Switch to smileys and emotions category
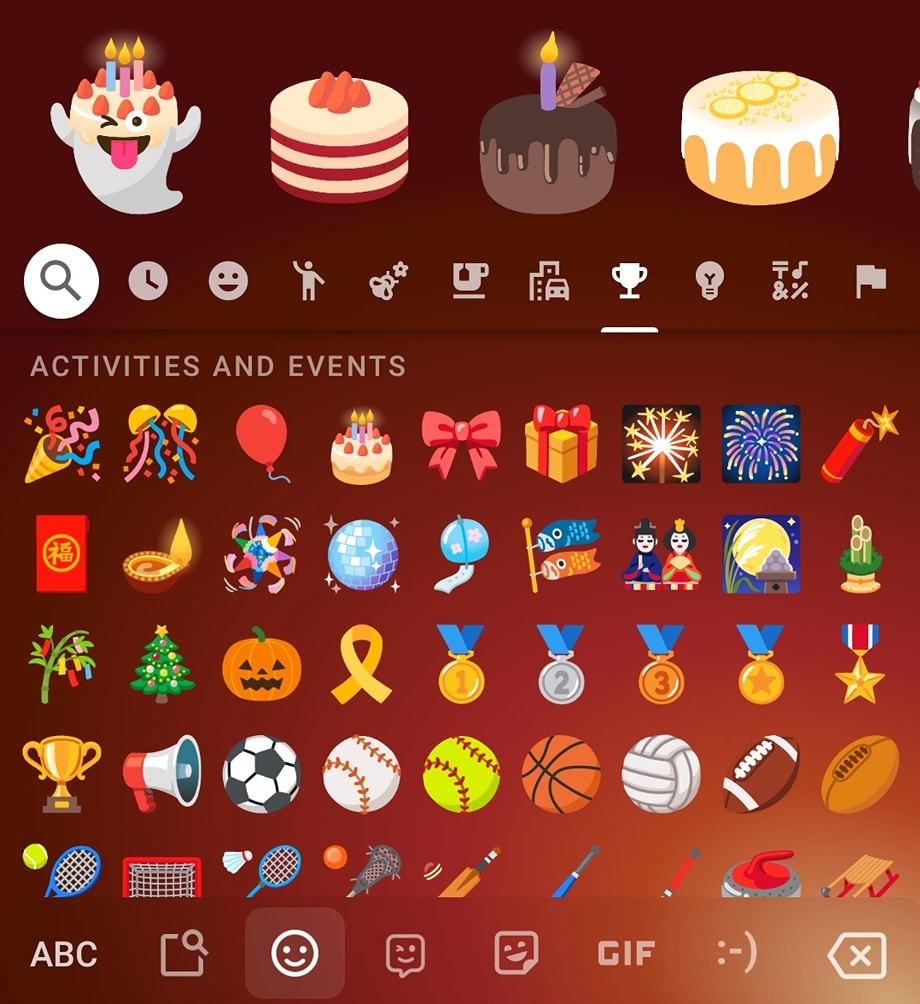This screenshot has height=1004, width=920. [228, 282]
